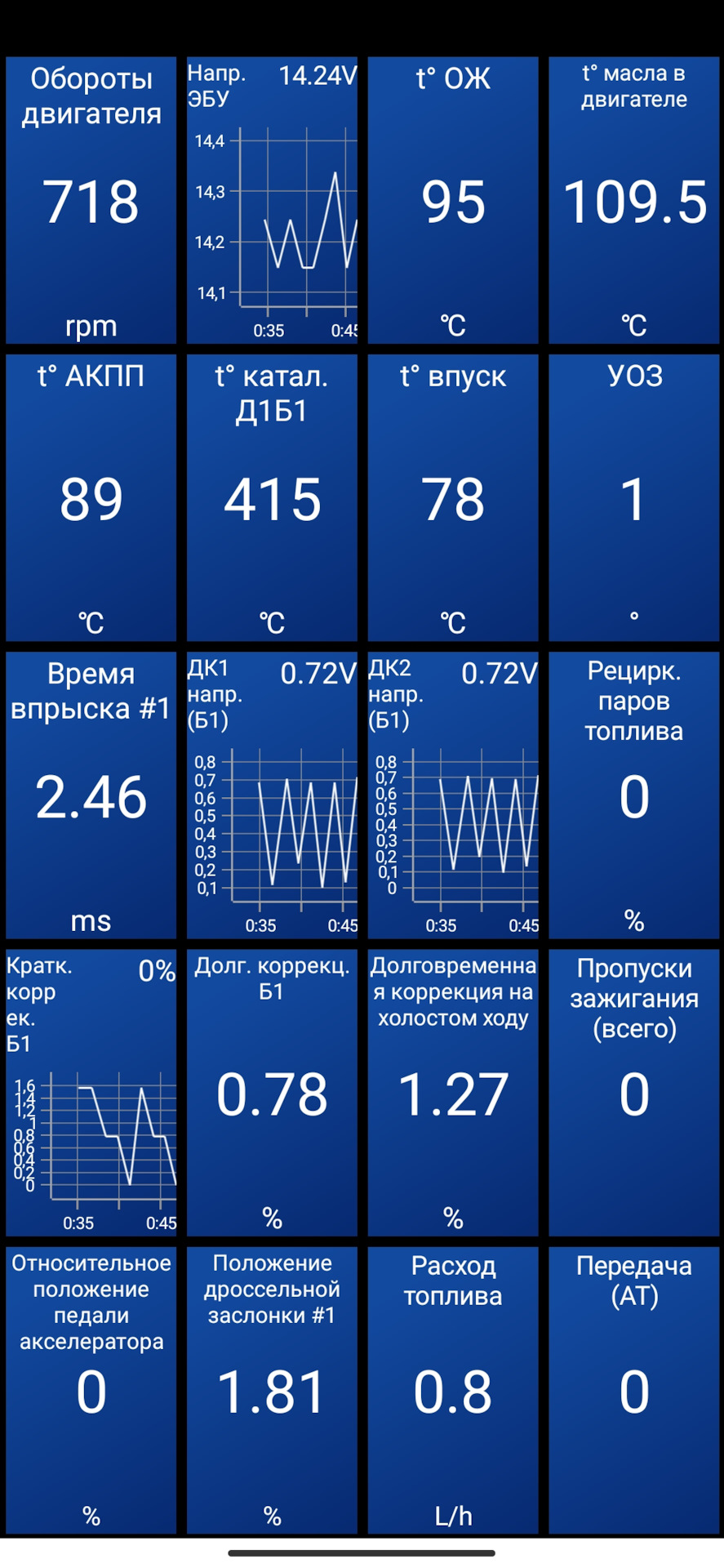
Task: Select the t° ОЖ coolant temperature tile
Action: pyautogui.click(x=453, y=200)
